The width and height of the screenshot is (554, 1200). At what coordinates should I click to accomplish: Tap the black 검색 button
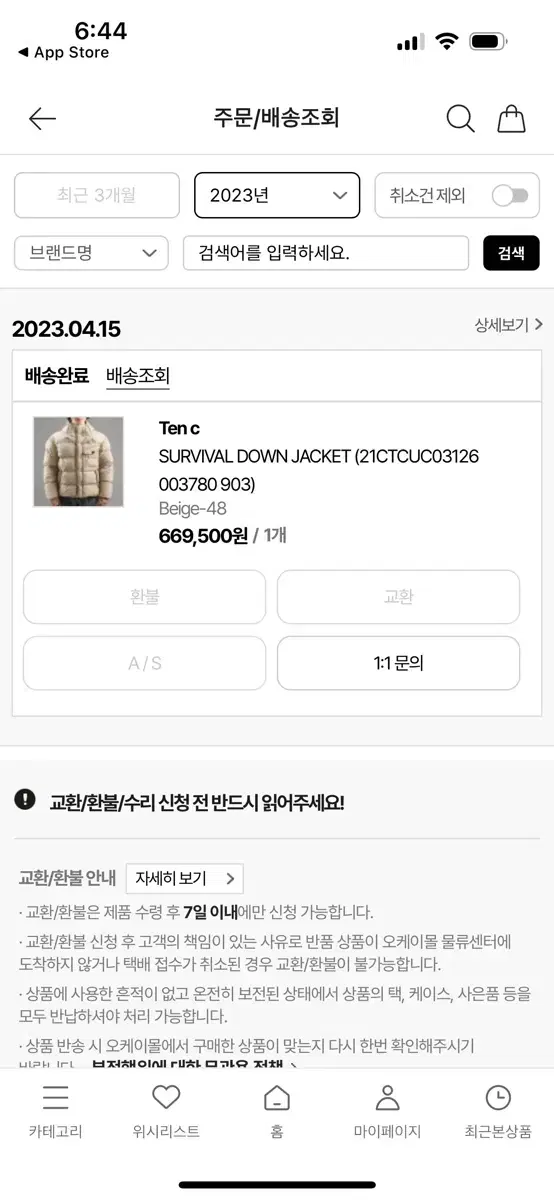[511, 253]
